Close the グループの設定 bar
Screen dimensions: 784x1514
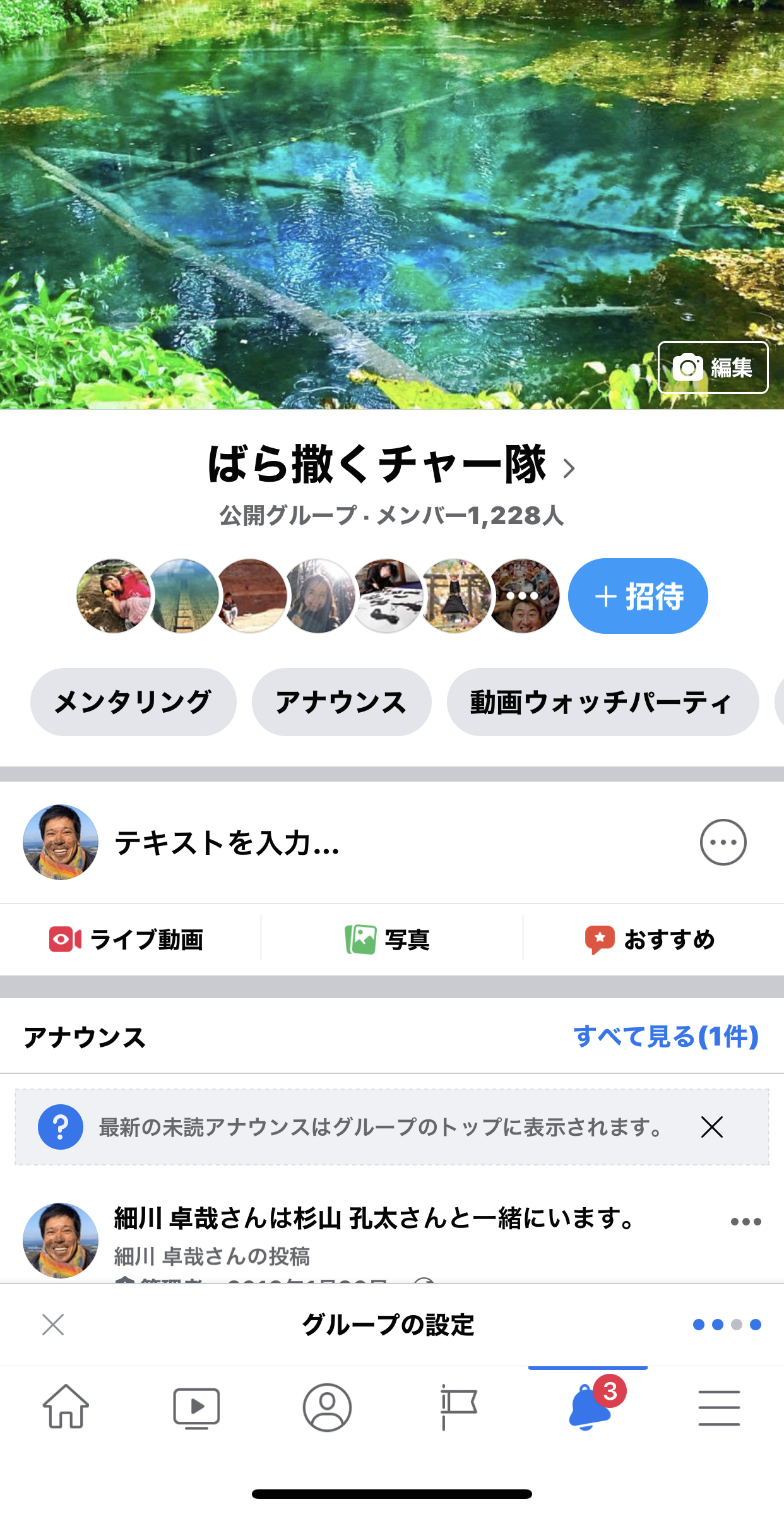pos(53,1325)
